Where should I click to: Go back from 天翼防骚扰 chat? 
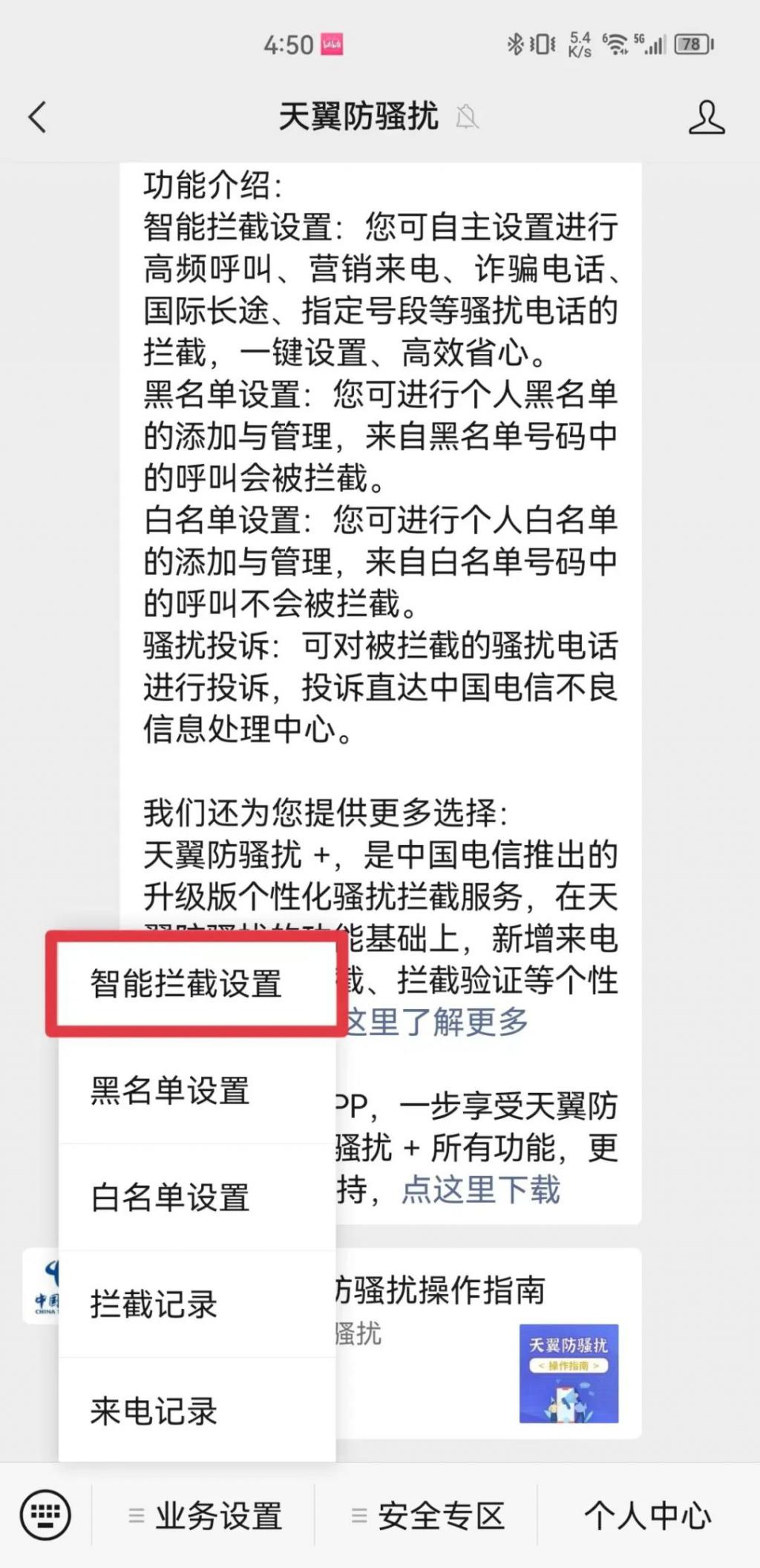click(x=37, y=117)
